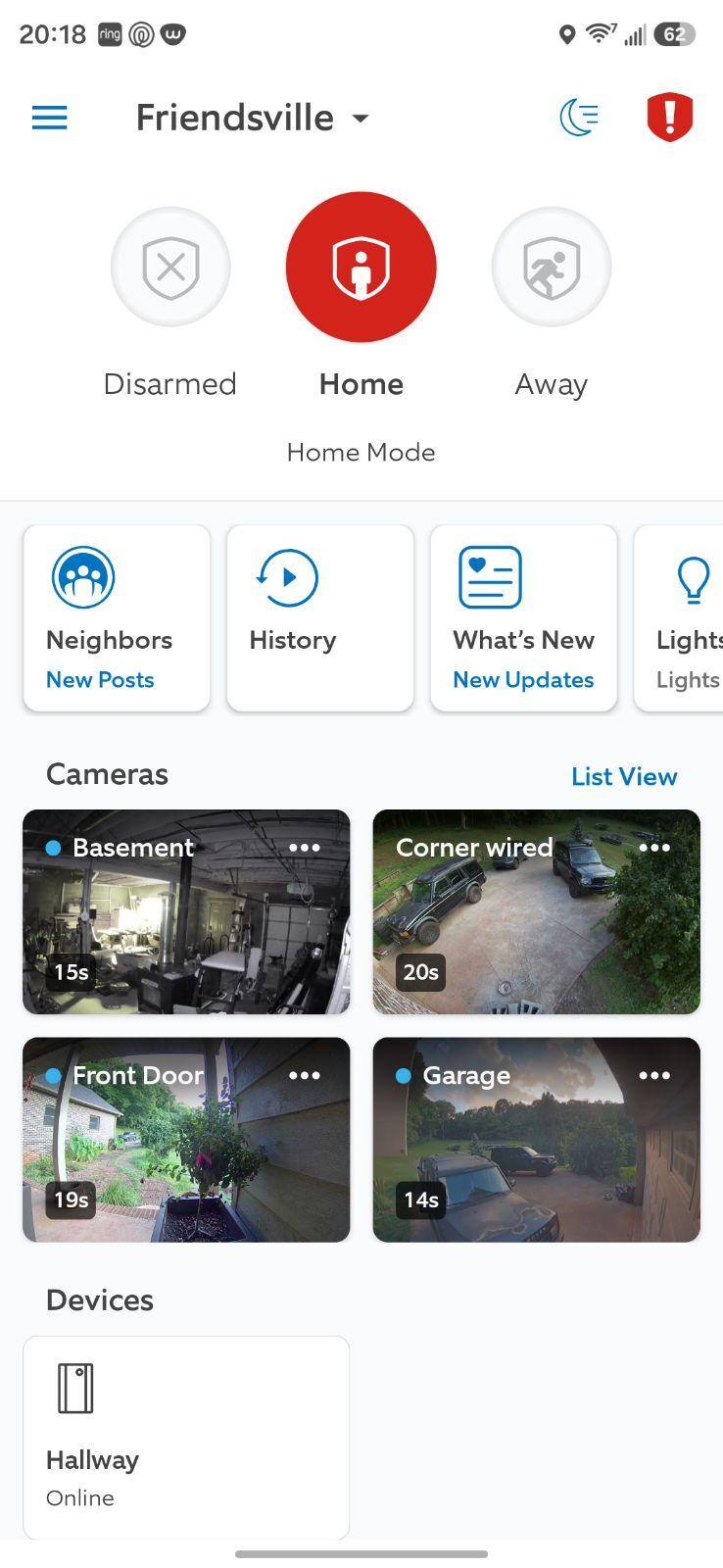Open more options for Garage camera
This screenshot has width=723, height=1568.
[x=654, y=1075]
